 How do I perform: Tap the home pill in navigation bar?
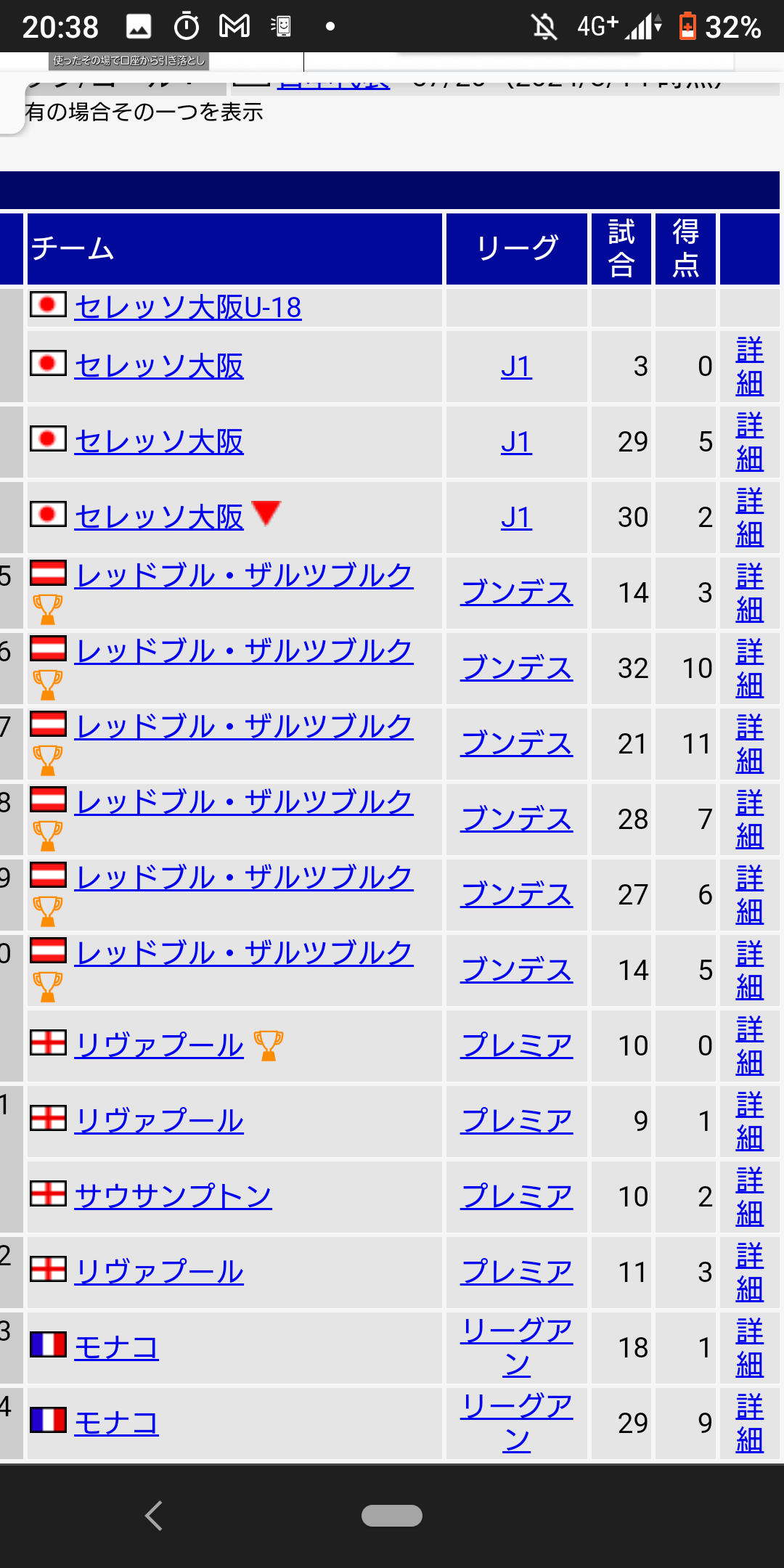pos(391,1516)
